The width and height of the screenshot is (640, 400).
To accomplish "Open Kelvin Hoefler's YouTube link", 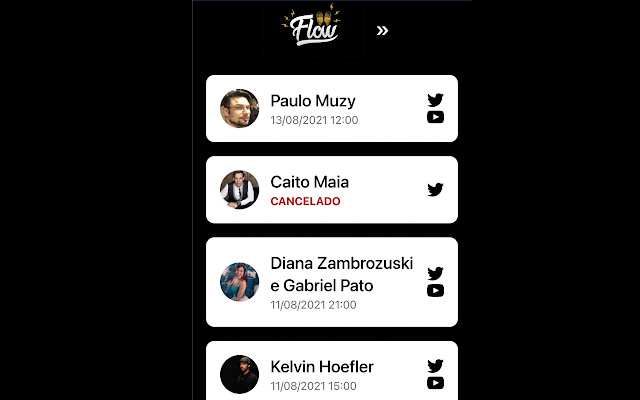I will tap(435, 383).
